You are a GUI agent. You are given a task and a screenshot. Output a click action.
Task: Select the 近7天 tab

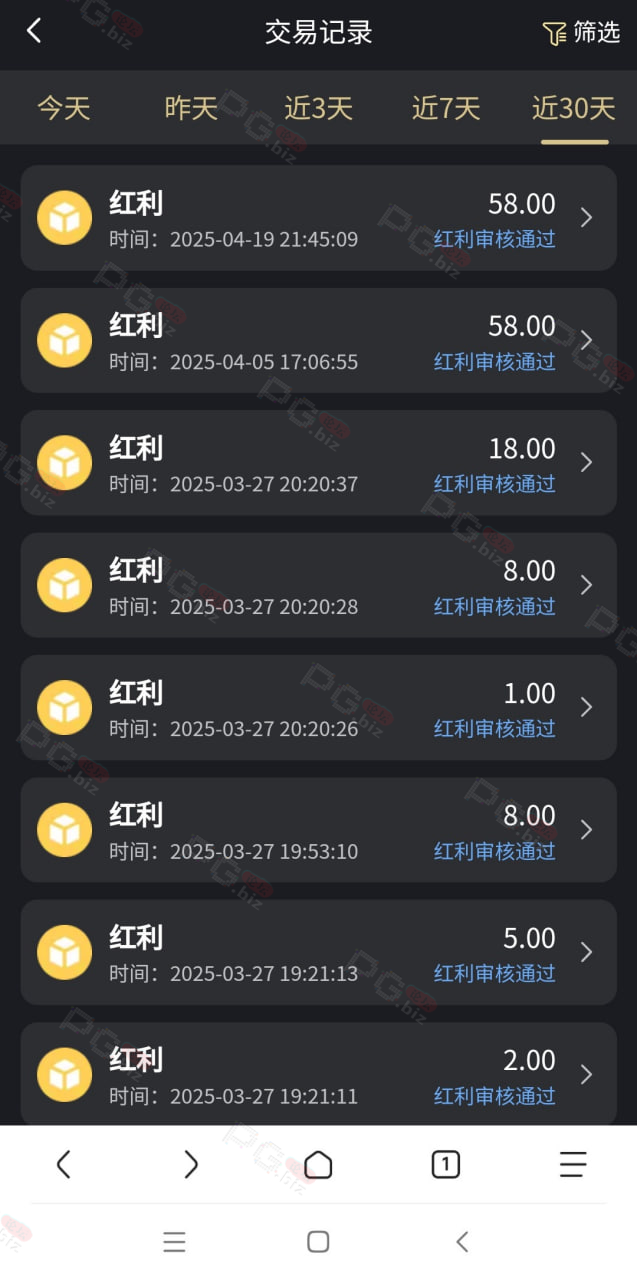[446, 108]
